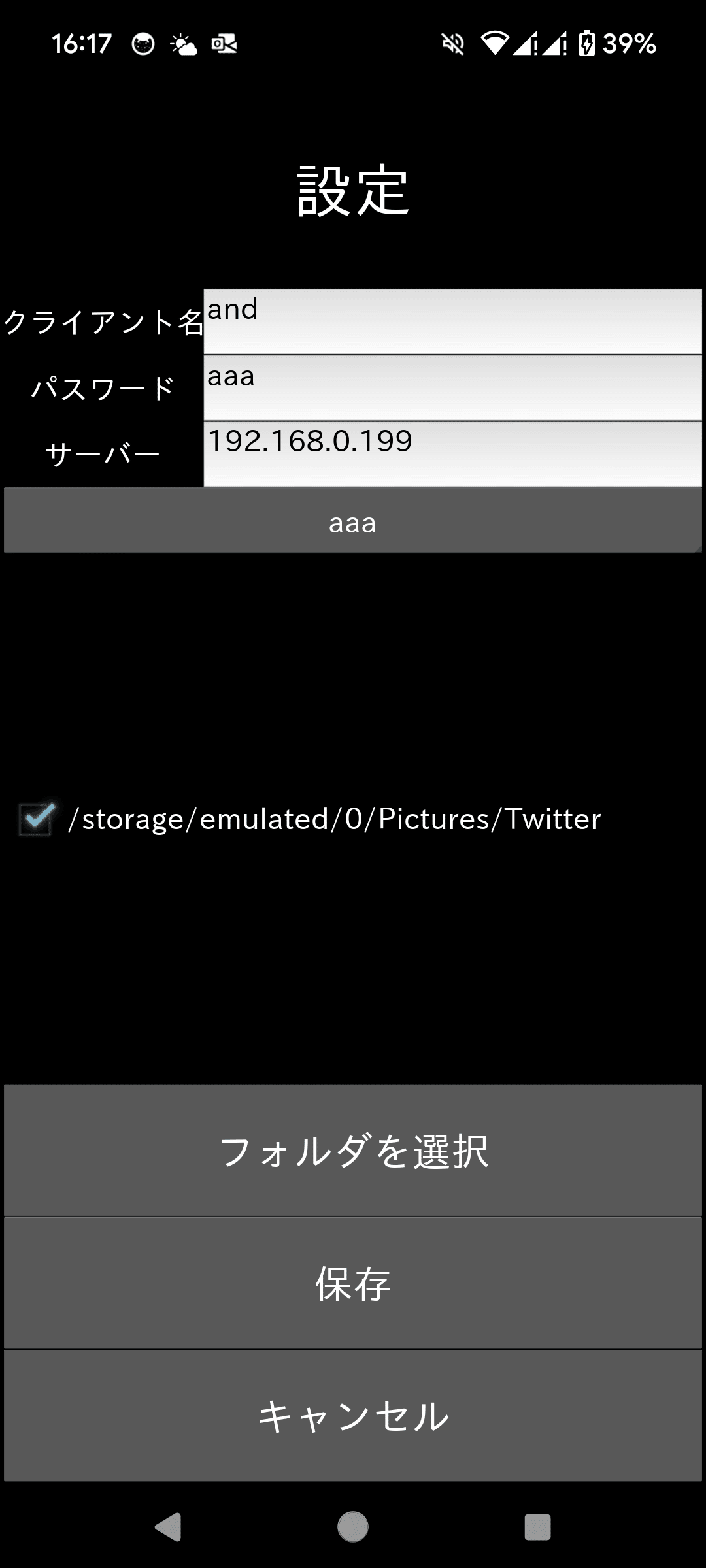Uncheck the Pictures/Twitter folder checkbox
The image size is (706, 1568).
pyautogui.click(x=37, y=819)
